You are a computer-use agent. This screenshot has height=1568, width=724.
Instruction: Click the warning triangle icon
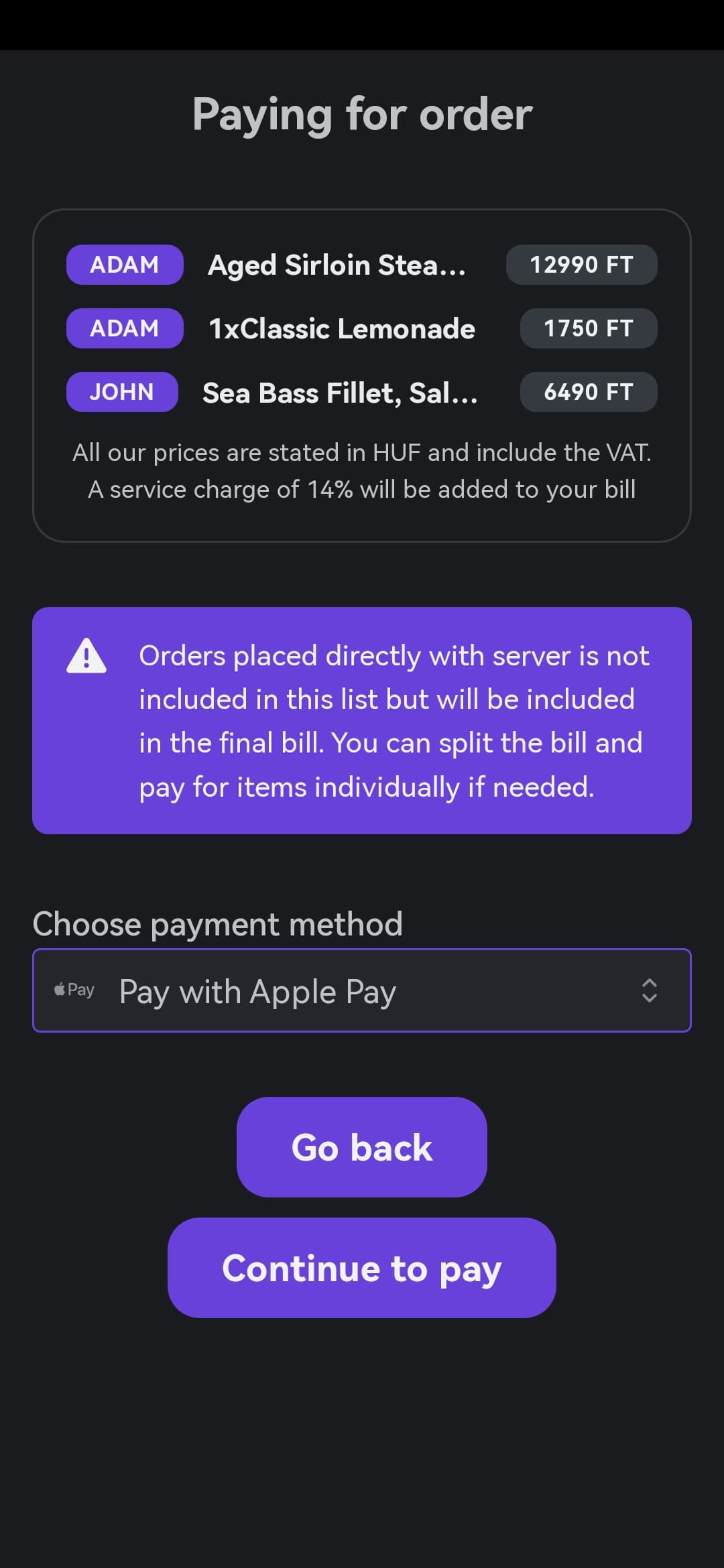tap(86, 657)
